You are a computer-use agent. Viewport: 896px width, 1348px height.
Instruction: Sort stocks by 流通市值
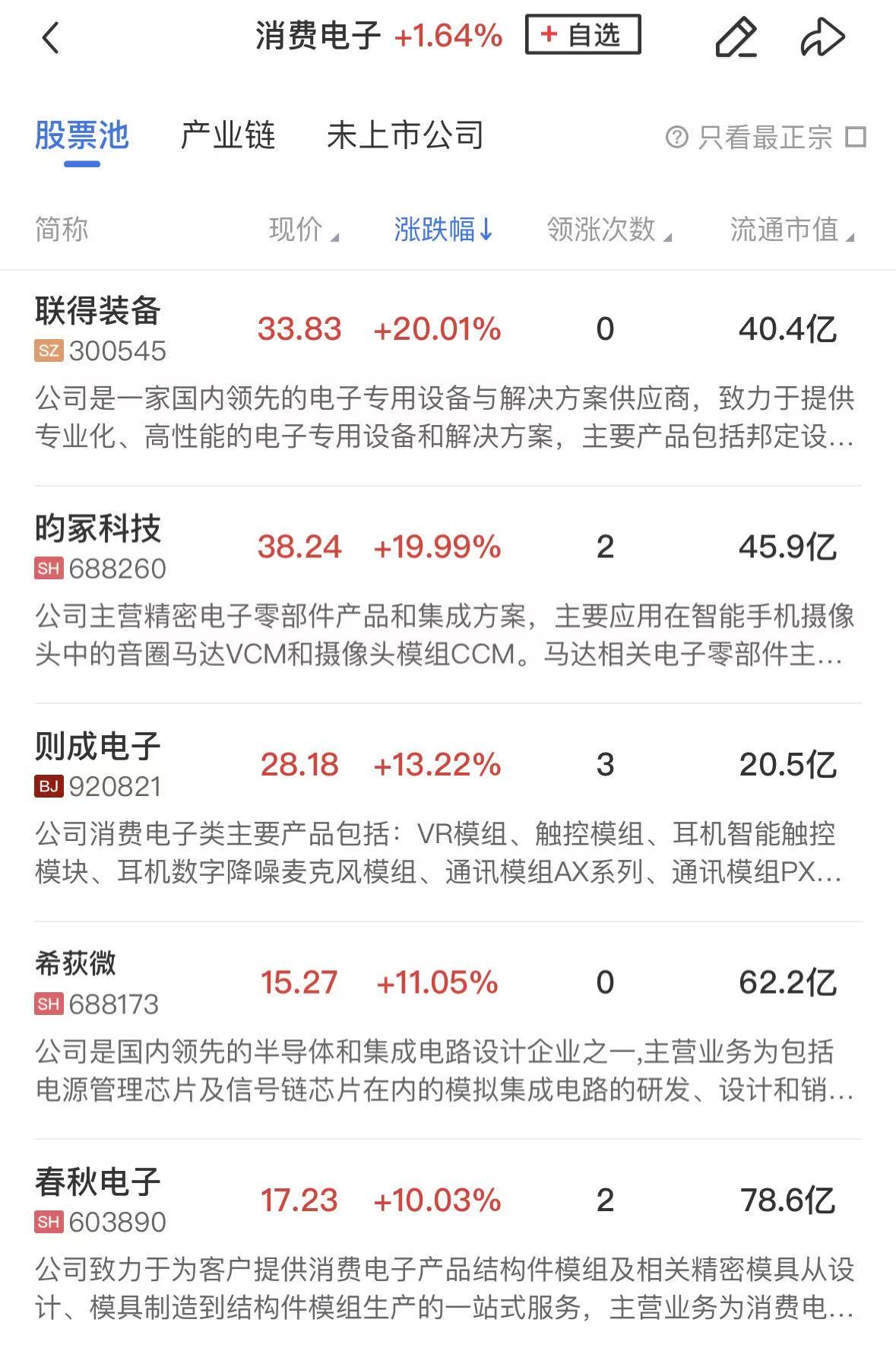791,229
